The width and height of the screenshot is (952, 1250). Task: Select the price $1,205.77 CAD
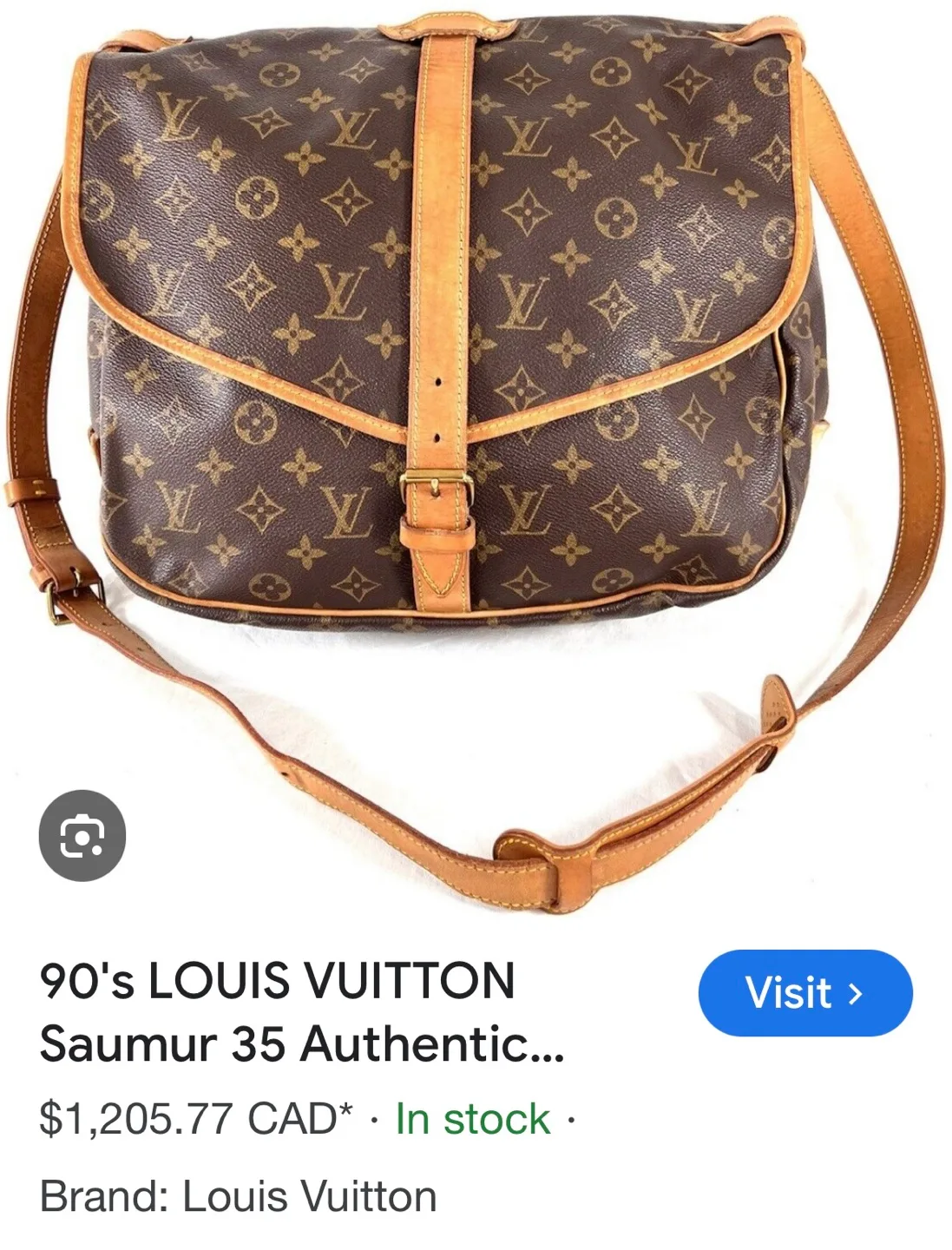[x=191, y=1119]
